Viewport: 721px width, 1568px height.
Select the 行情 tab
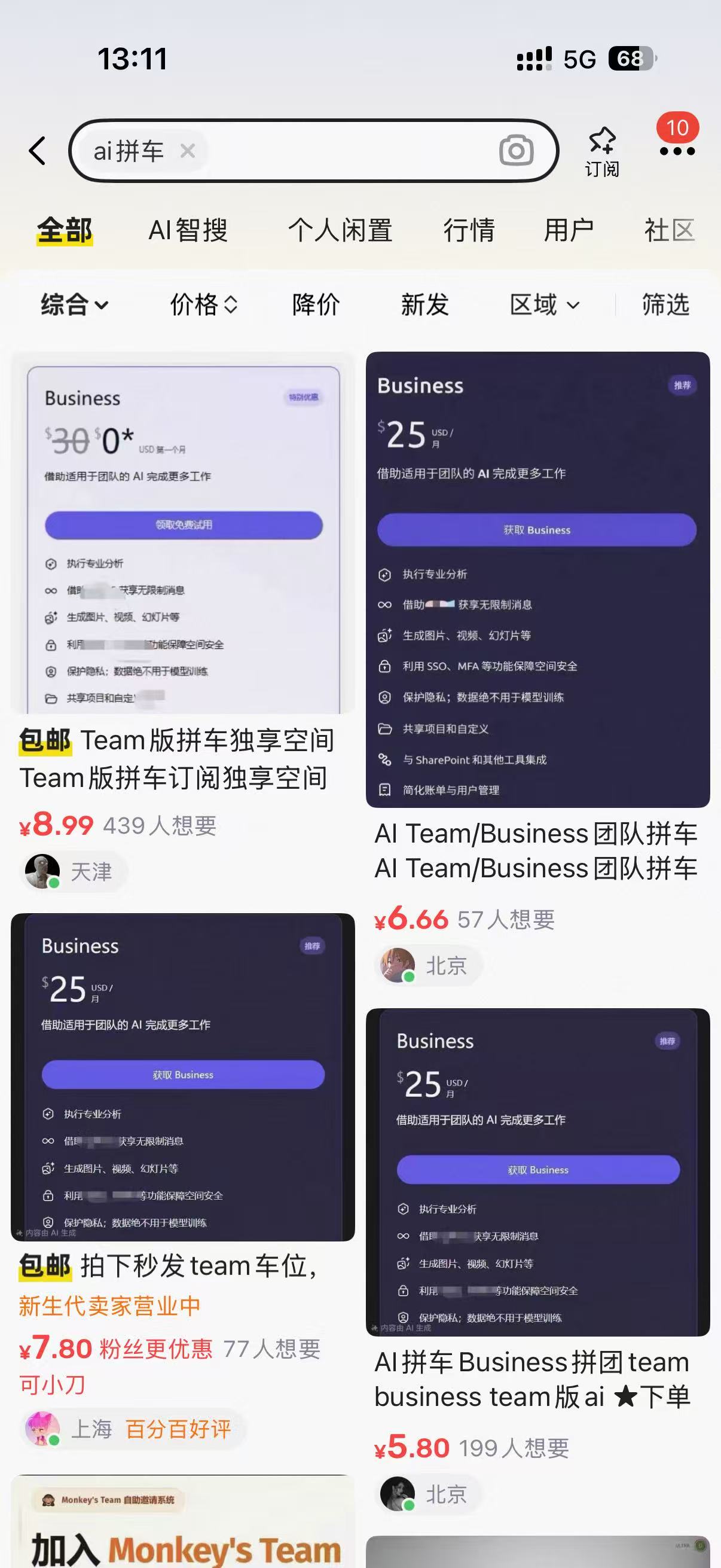[x=469, y=231]
